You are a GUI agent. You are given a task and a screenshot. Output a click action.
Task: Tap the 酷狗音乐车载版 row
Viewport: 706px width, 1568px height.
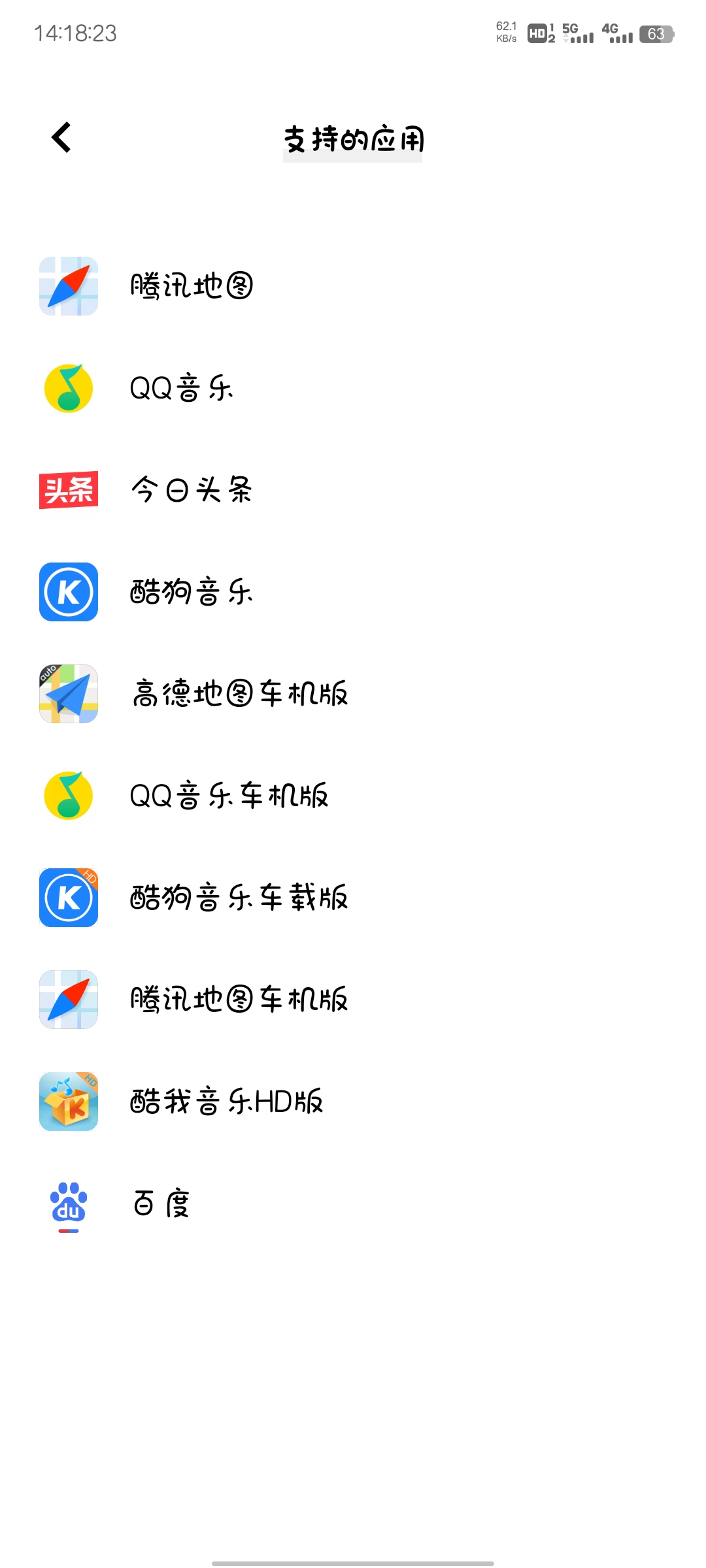pos(353,898)
